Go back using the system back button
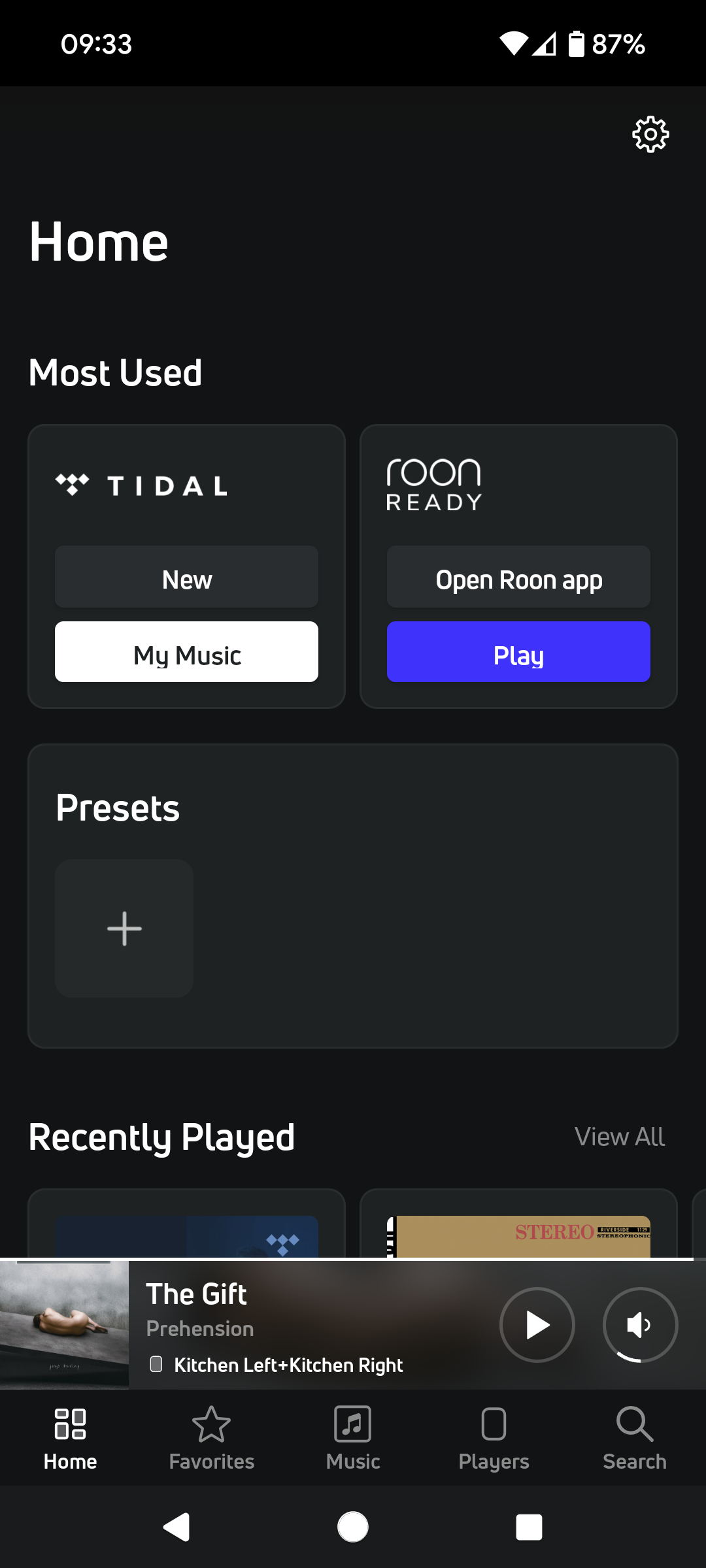Screen dimensions: 706x1568 coord(176,1527)
